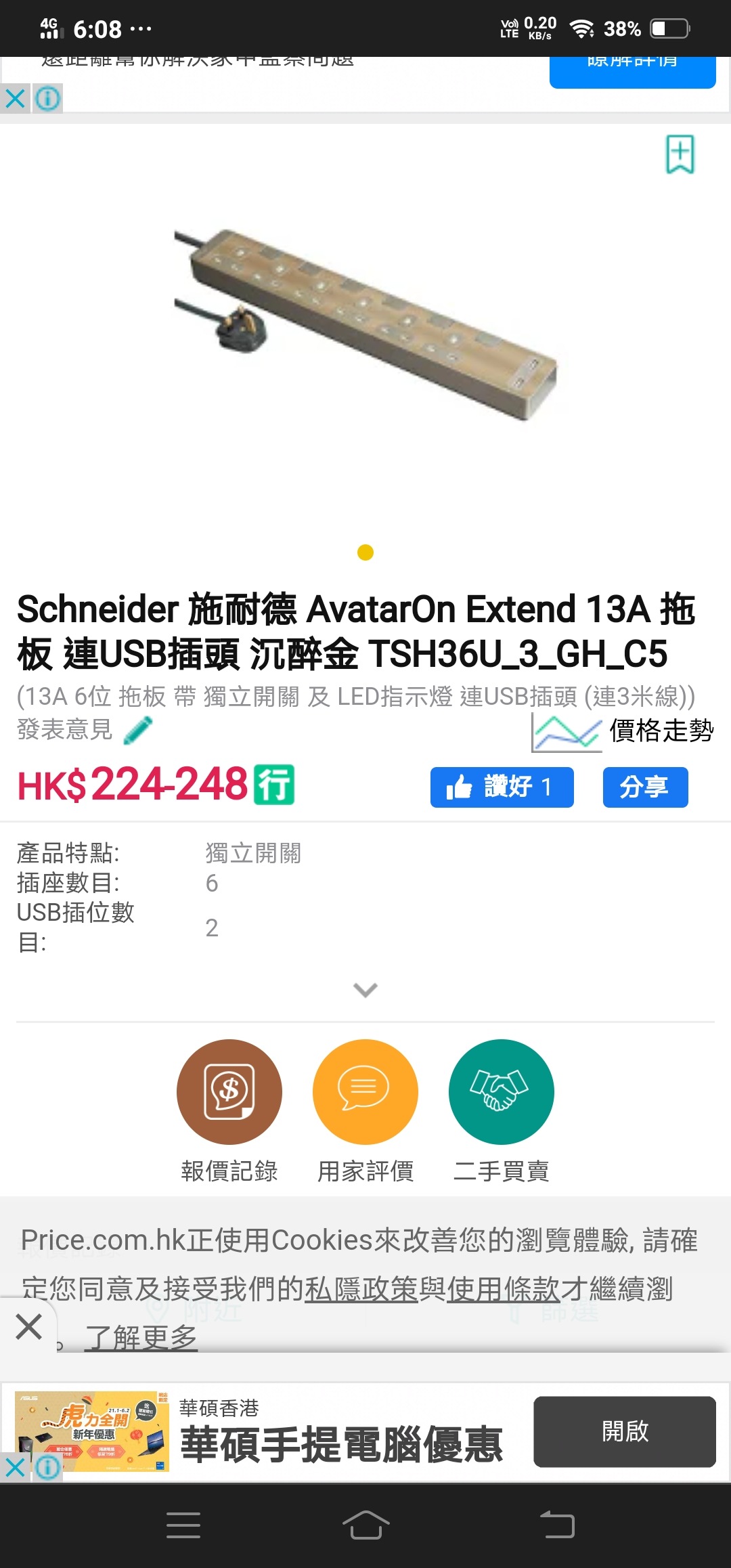Close the top banner advertisement

pyautogui.click(x=15, y=99)
